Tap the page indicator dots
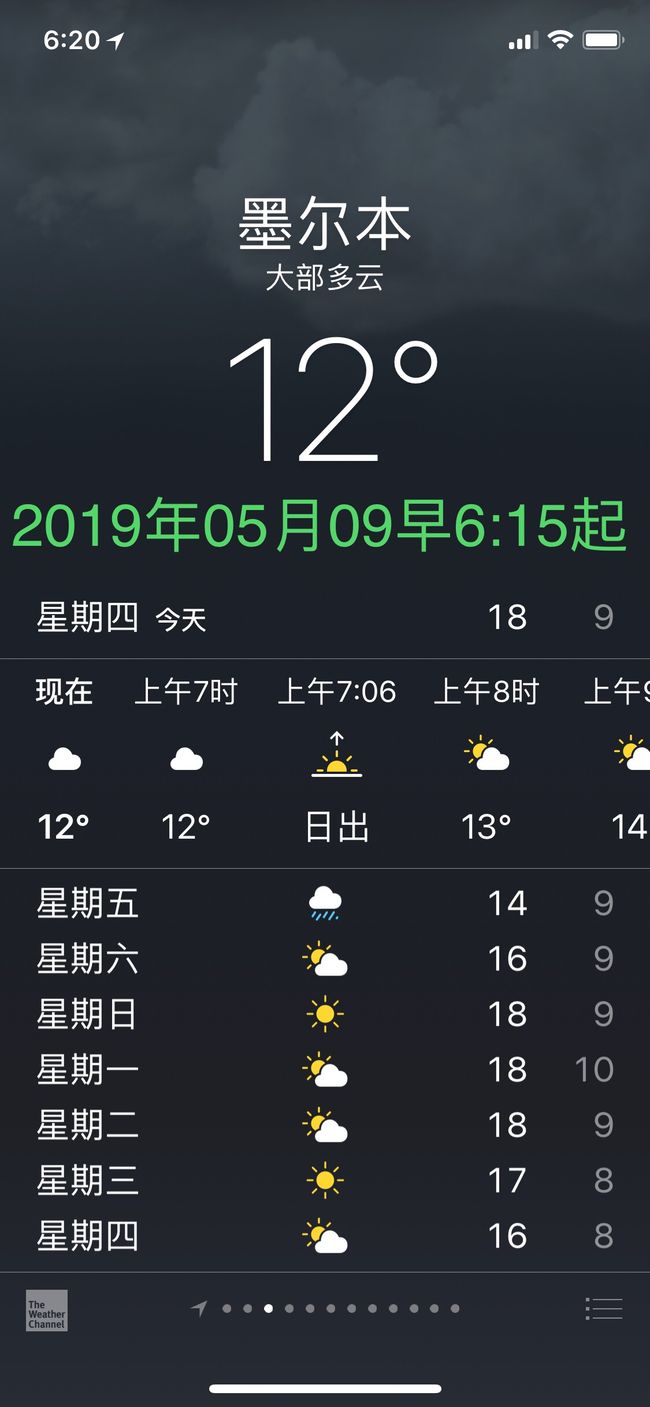 coord(325,1308)
